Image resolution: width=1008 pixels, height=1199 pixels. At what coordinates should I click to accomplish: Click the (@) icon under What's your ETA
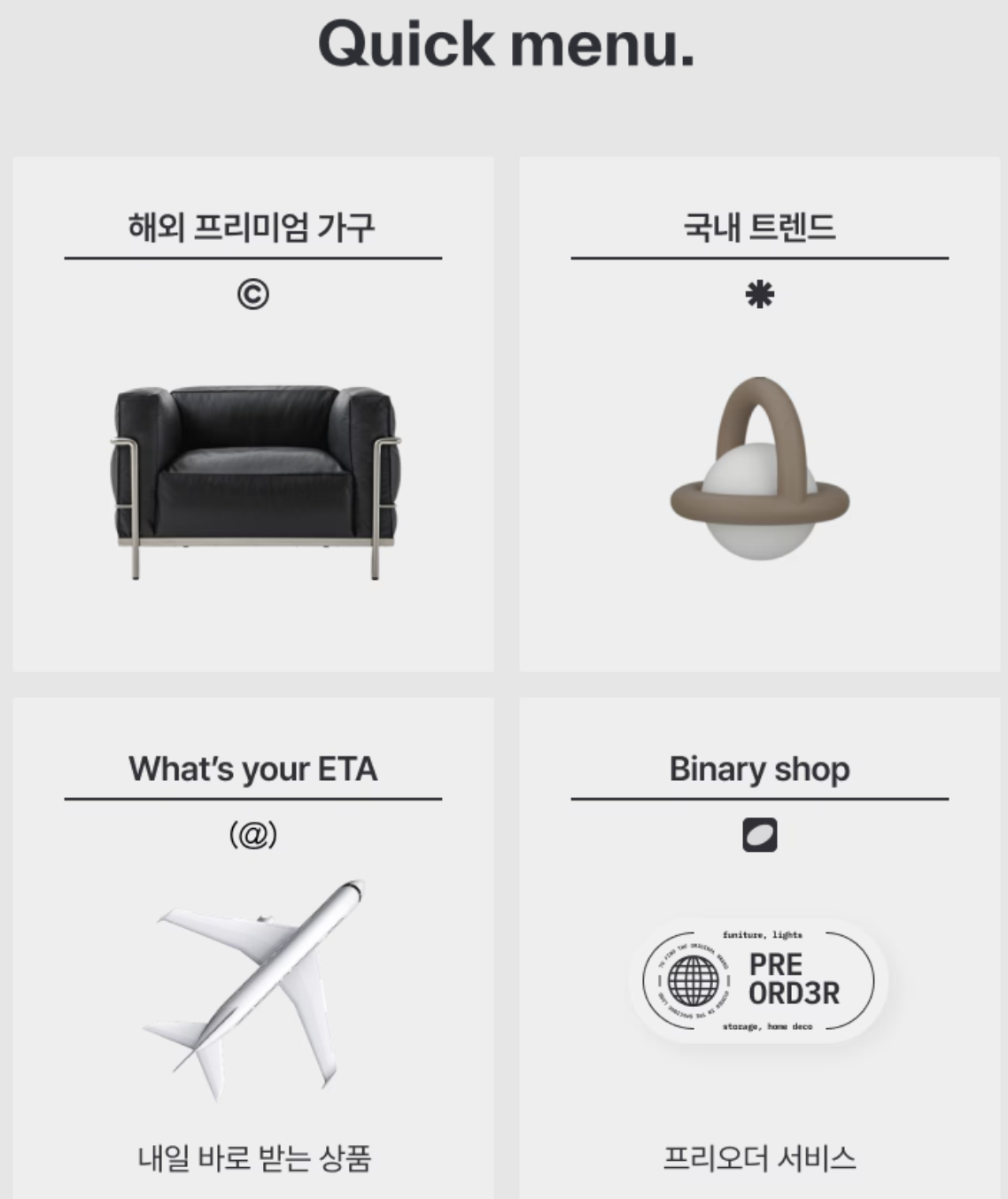point(255,833)
